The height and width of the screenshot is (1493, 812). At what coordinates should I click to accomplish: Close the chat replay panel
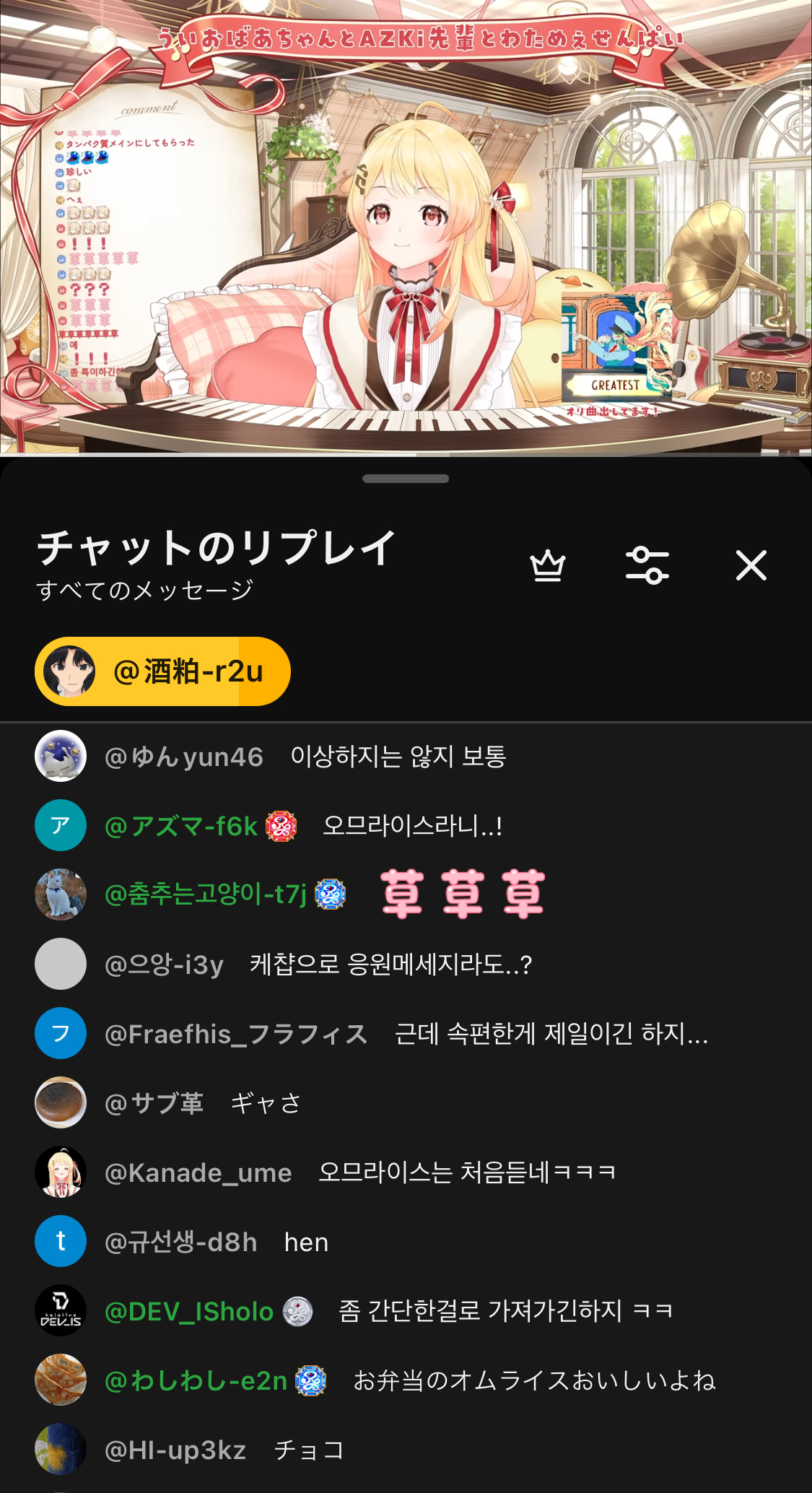pos(751,565)
